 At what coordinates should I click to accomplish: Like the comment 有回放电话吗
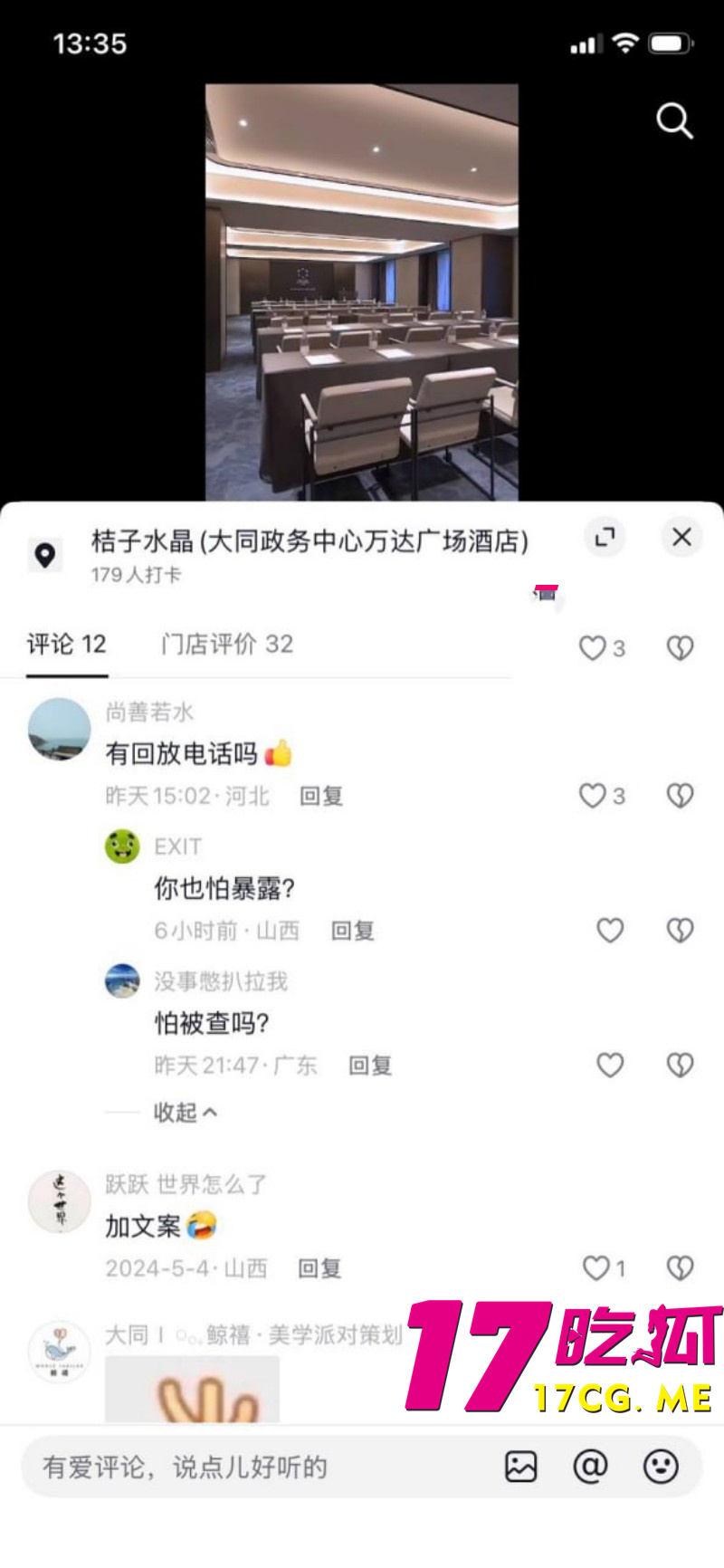tap(595, 796)
